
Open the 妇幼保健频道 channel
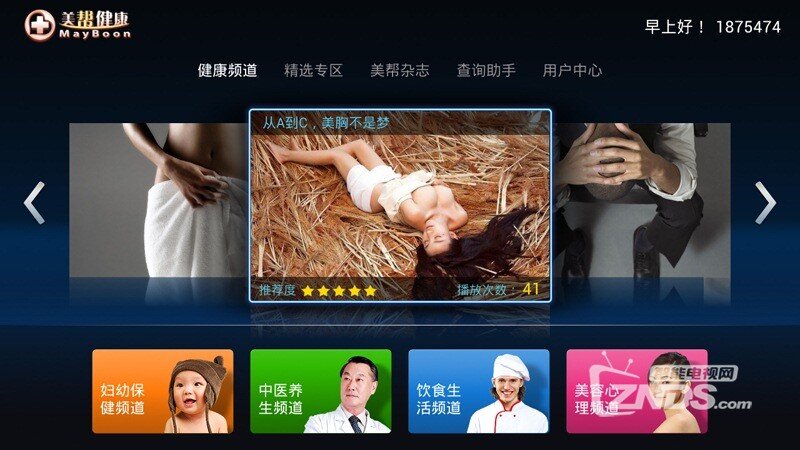pos(162,391)
